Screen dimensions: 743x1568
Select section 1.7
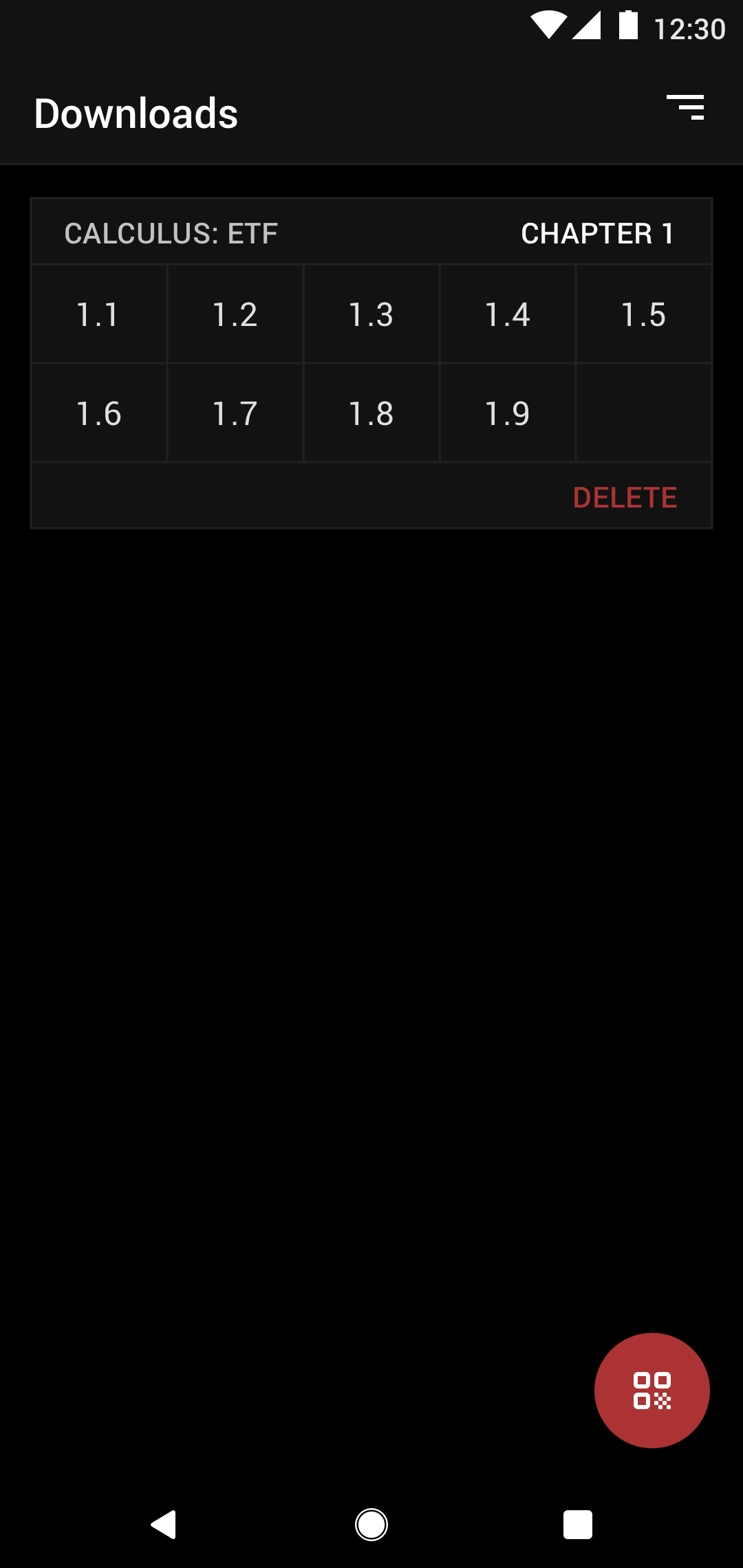235,413
